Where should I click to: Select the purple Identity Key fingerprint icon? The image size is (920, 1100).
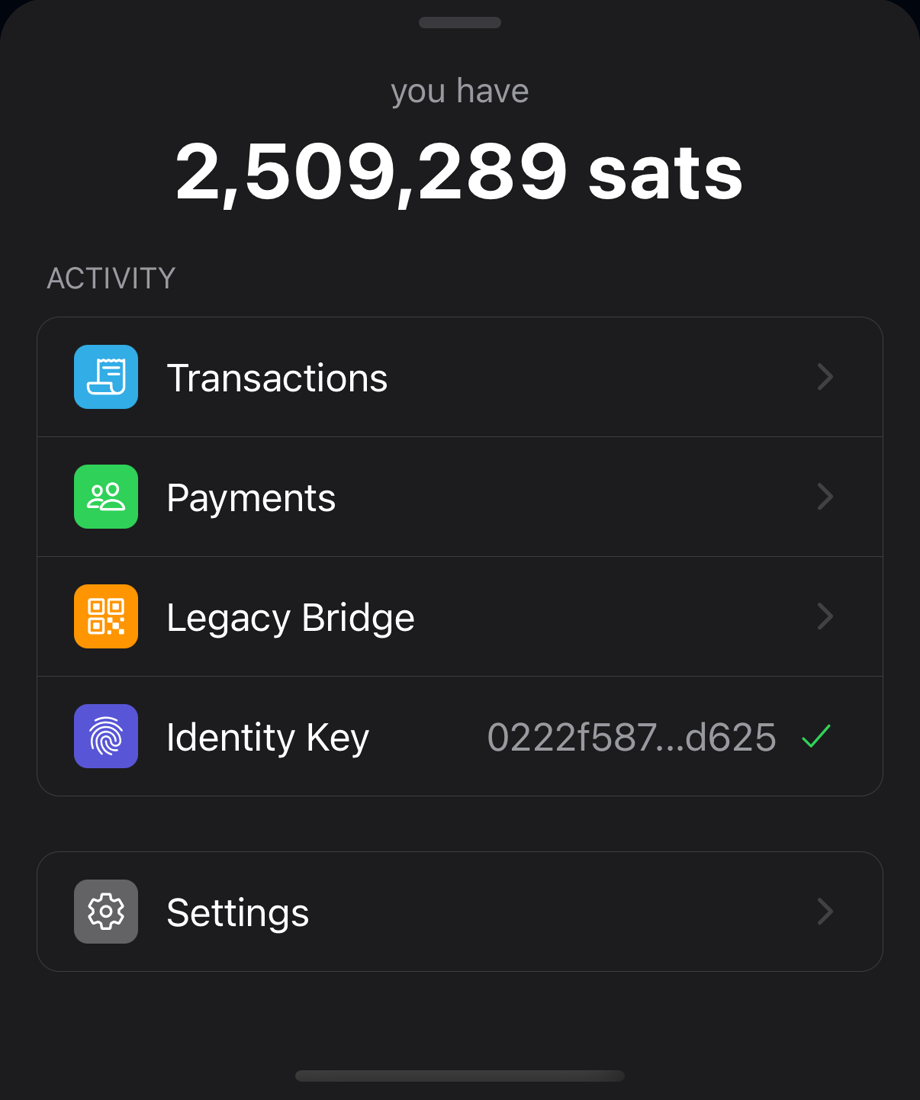(x=105, y=737)
